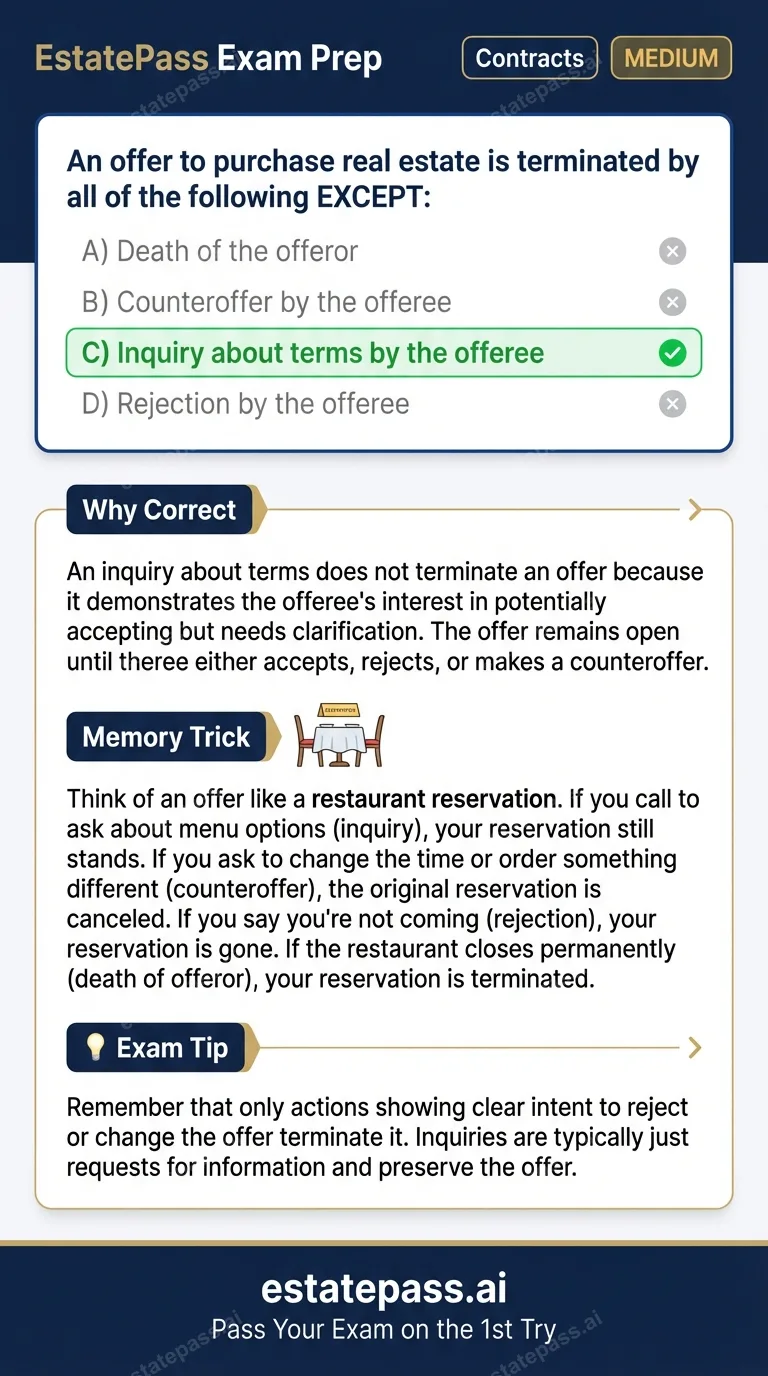
Task: Click the X icon beside "Counteroffer by the offeree"
Action: pos(672,302)
